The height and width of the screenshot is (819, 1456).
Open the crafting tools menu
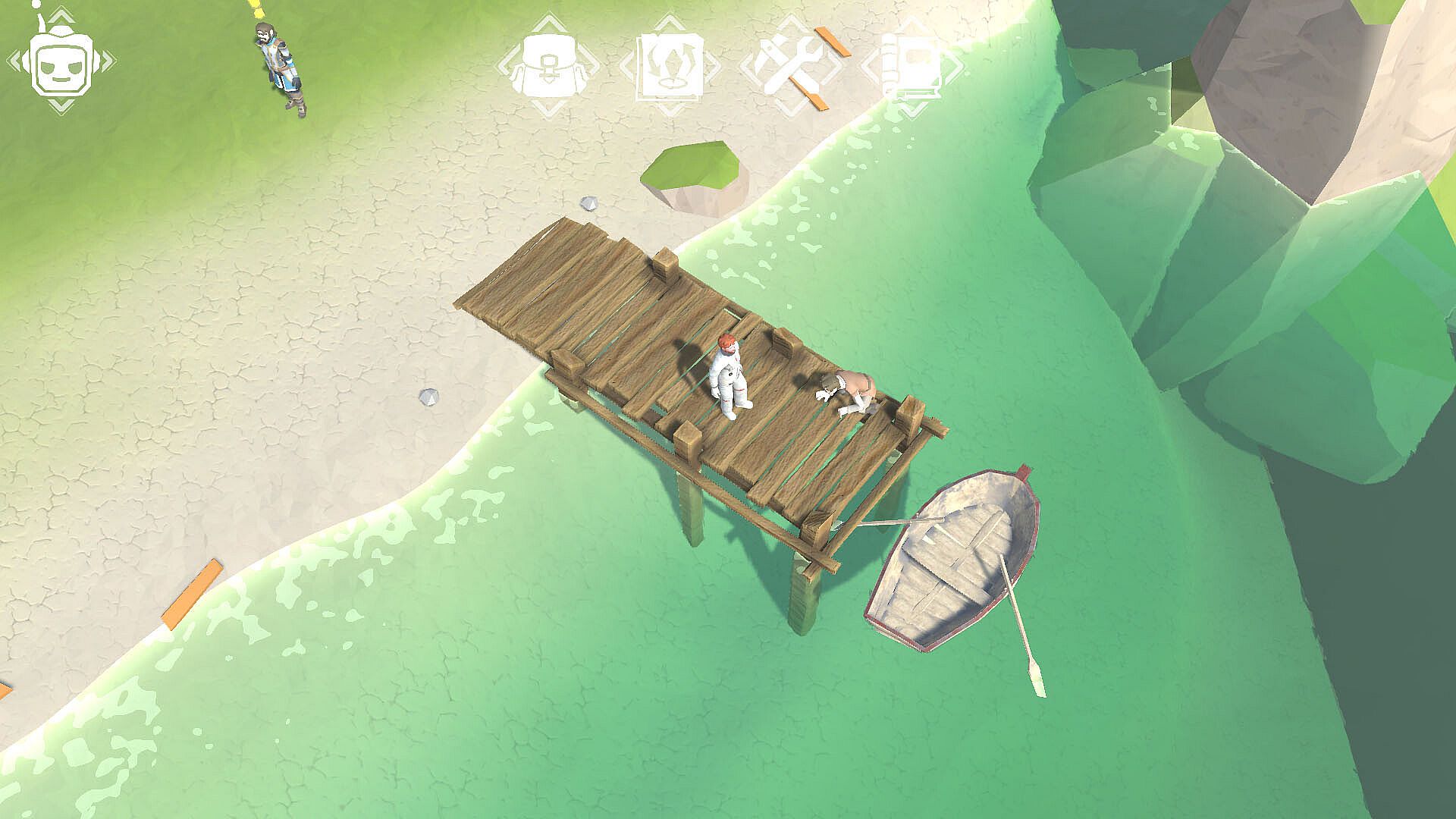(791, 65)
